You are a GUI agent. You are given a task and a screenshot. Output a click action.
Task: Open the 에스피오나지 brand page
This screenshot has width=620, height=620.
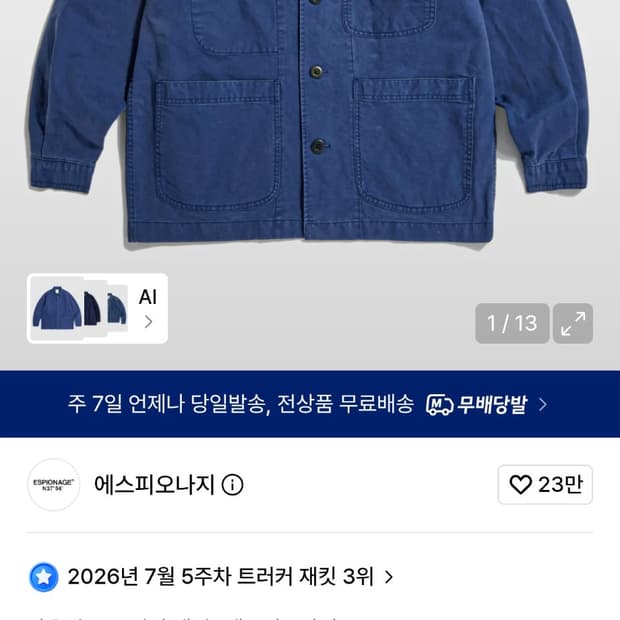coord(155,485)
